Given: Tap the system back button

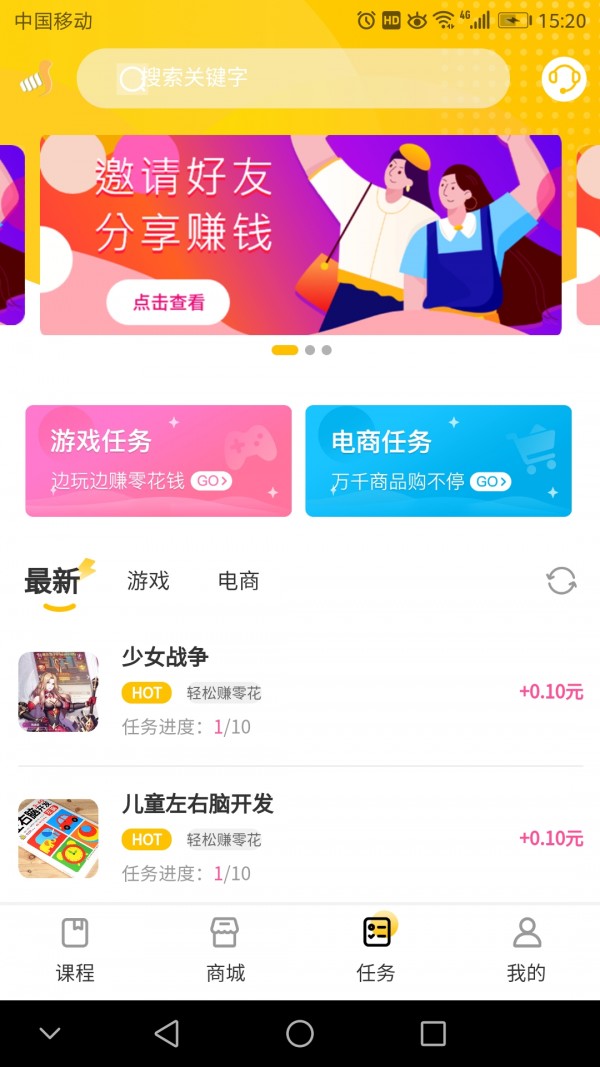Looking at the screenshot, I should [167, 1033].
